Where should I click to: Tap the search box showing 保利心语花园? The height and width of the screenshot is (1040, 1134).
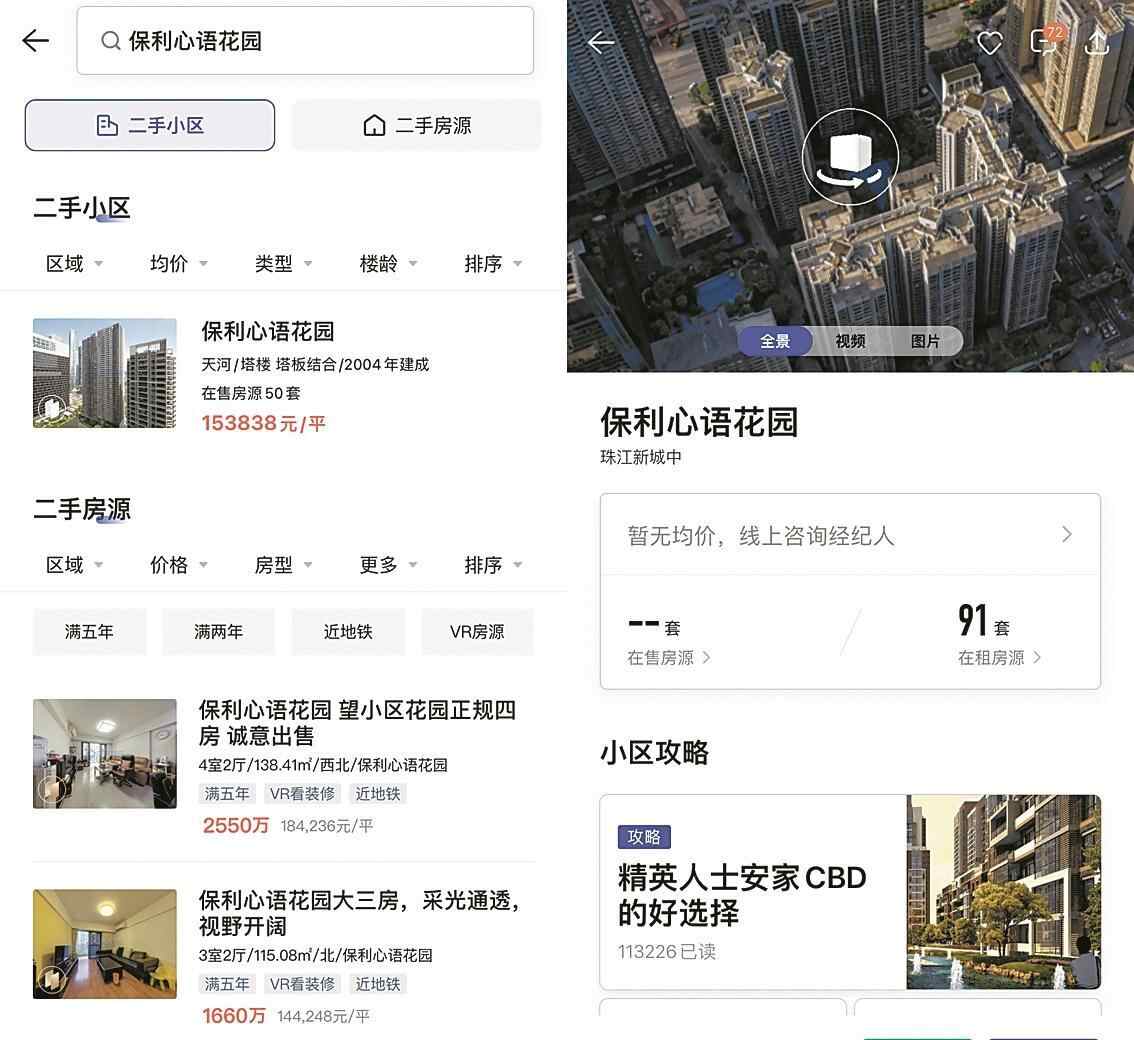pos(305,41)
